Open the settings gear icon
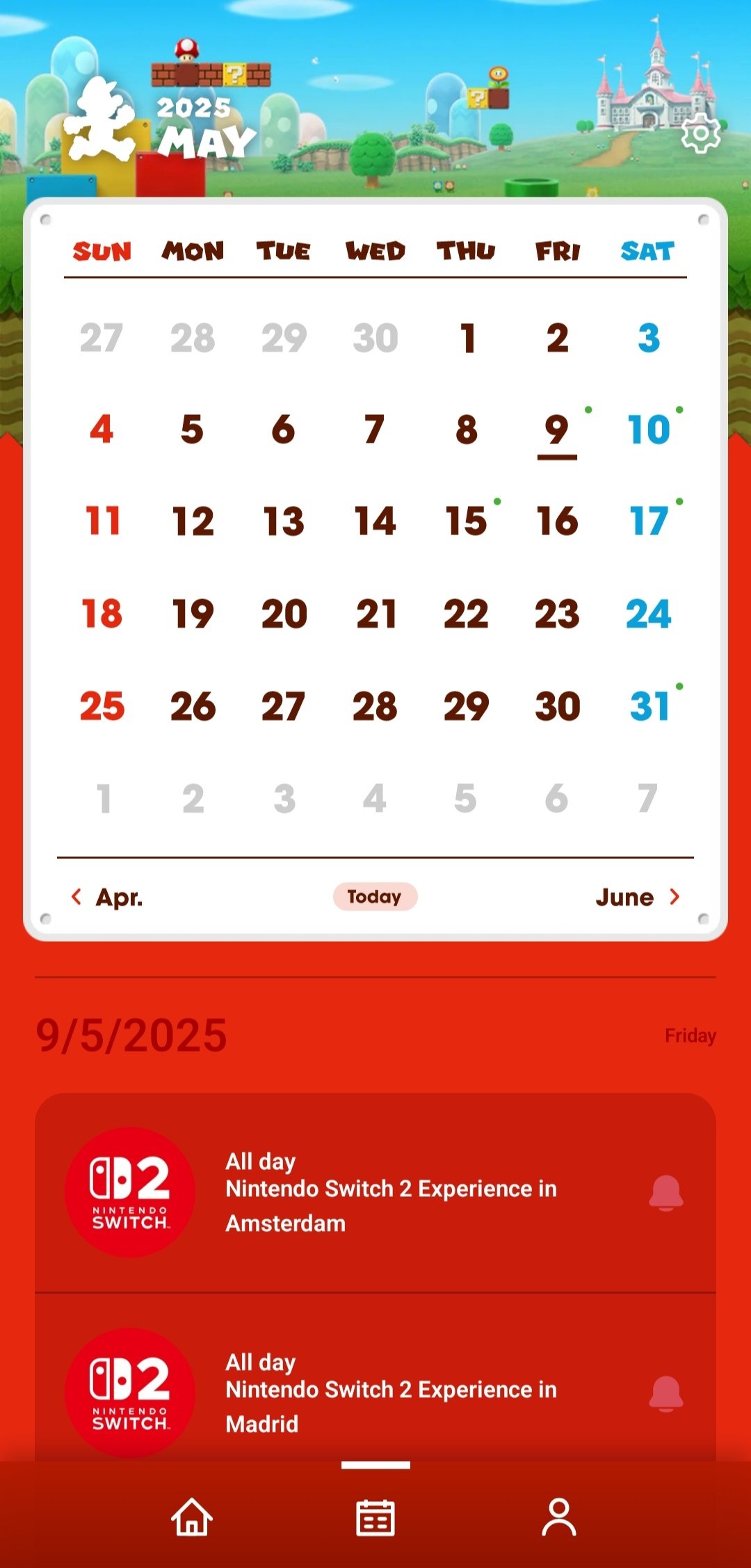The image size is (751, 1568). pyautogui.click(x=700, y=133)
